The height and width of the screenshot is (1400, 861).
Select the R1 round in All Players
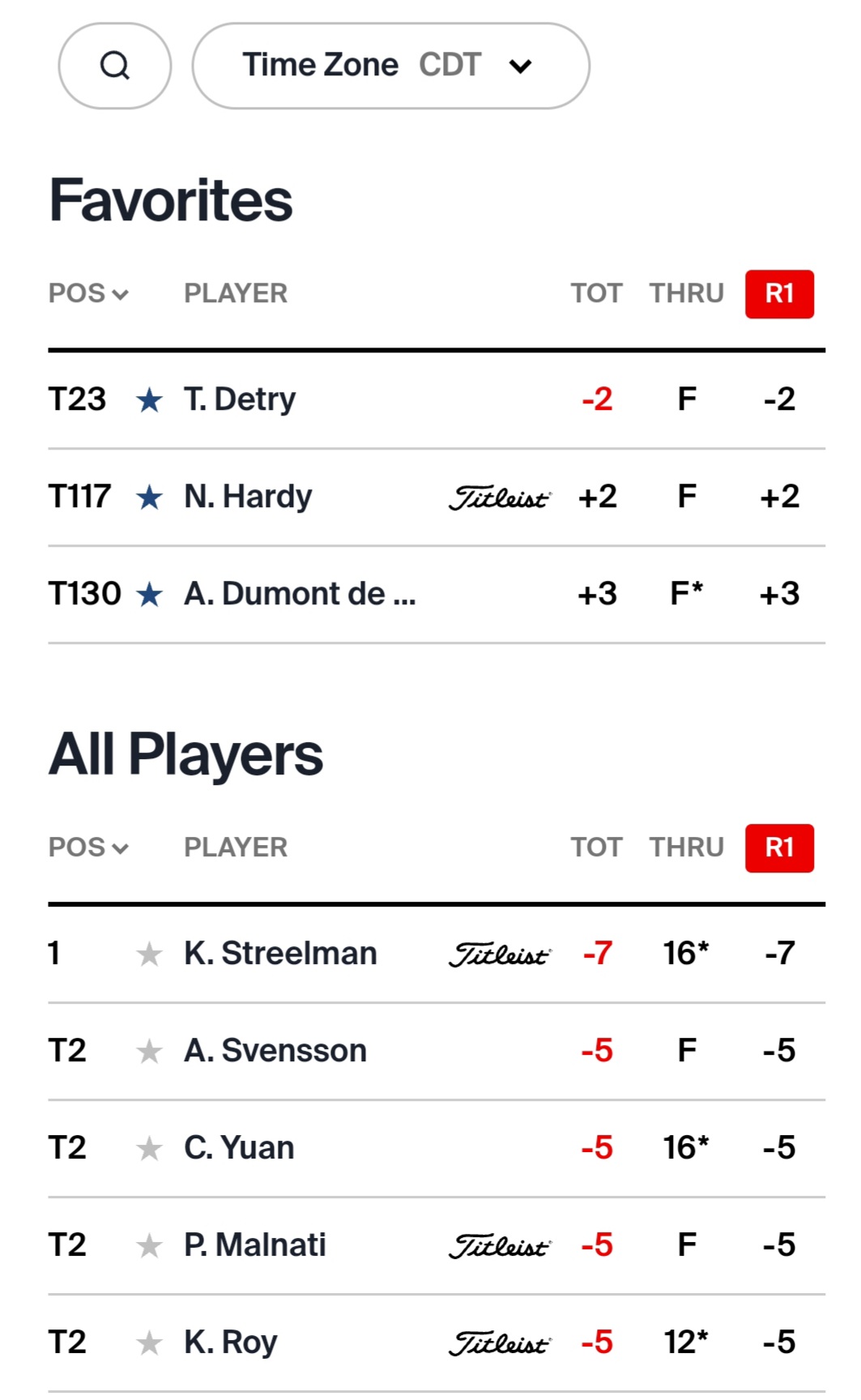point(778,847)
